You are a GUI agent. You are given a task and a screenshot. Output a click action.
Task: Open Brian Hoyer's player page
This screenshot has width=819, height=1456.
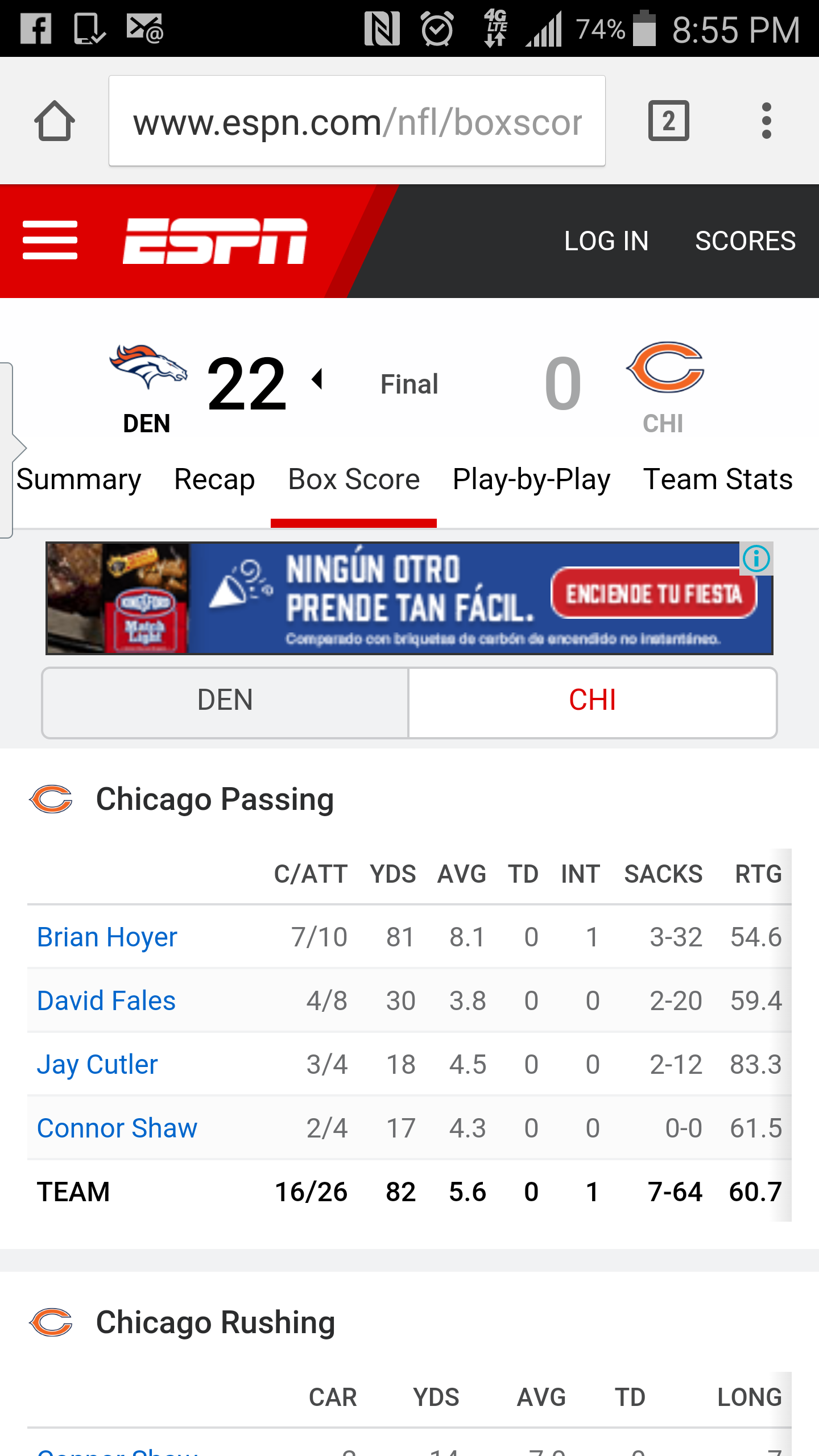coord(107,937)
